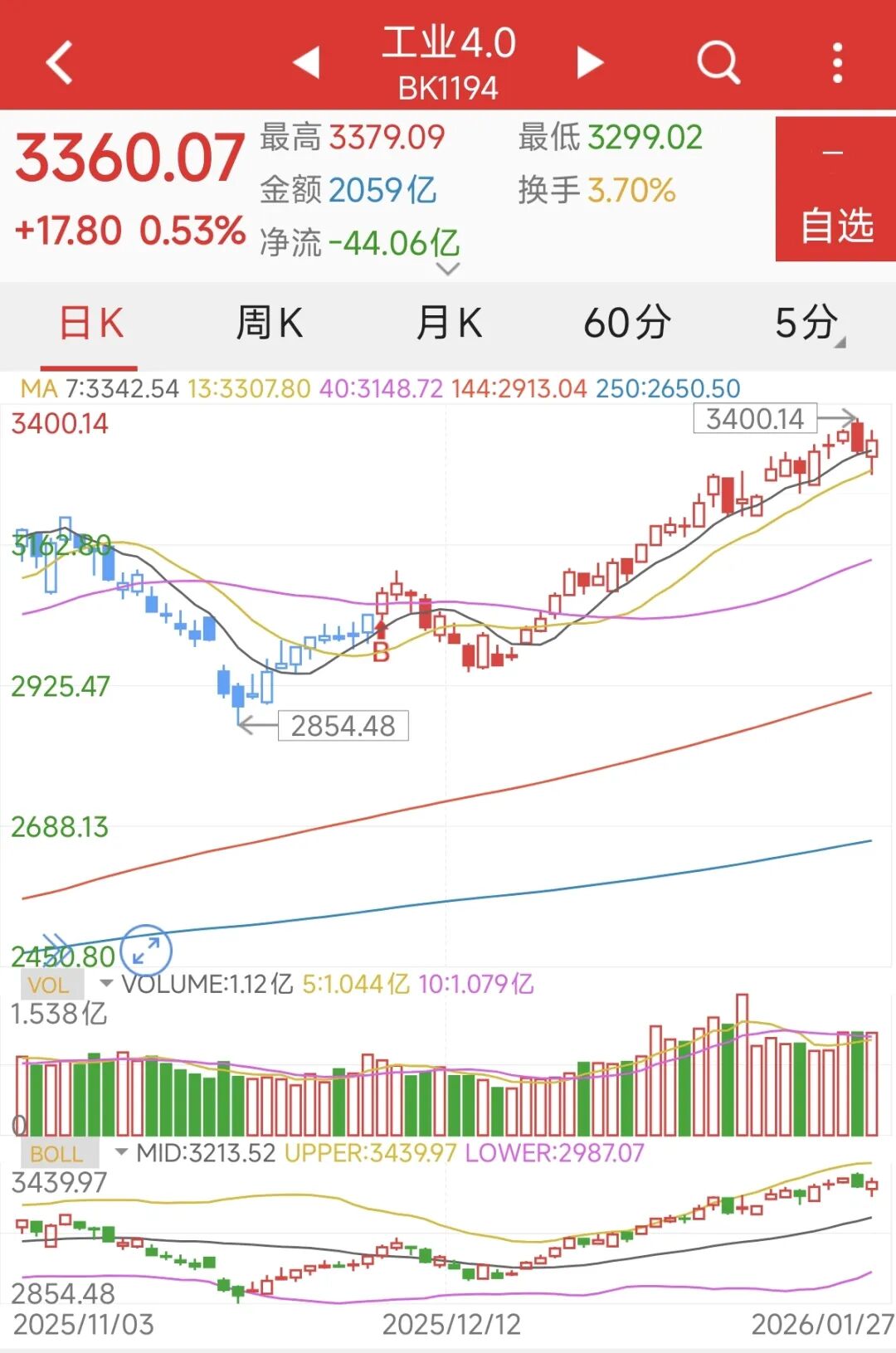The image size is (896, 1353).
Task: Switch to the 周K tab
Action: [269, 324]
